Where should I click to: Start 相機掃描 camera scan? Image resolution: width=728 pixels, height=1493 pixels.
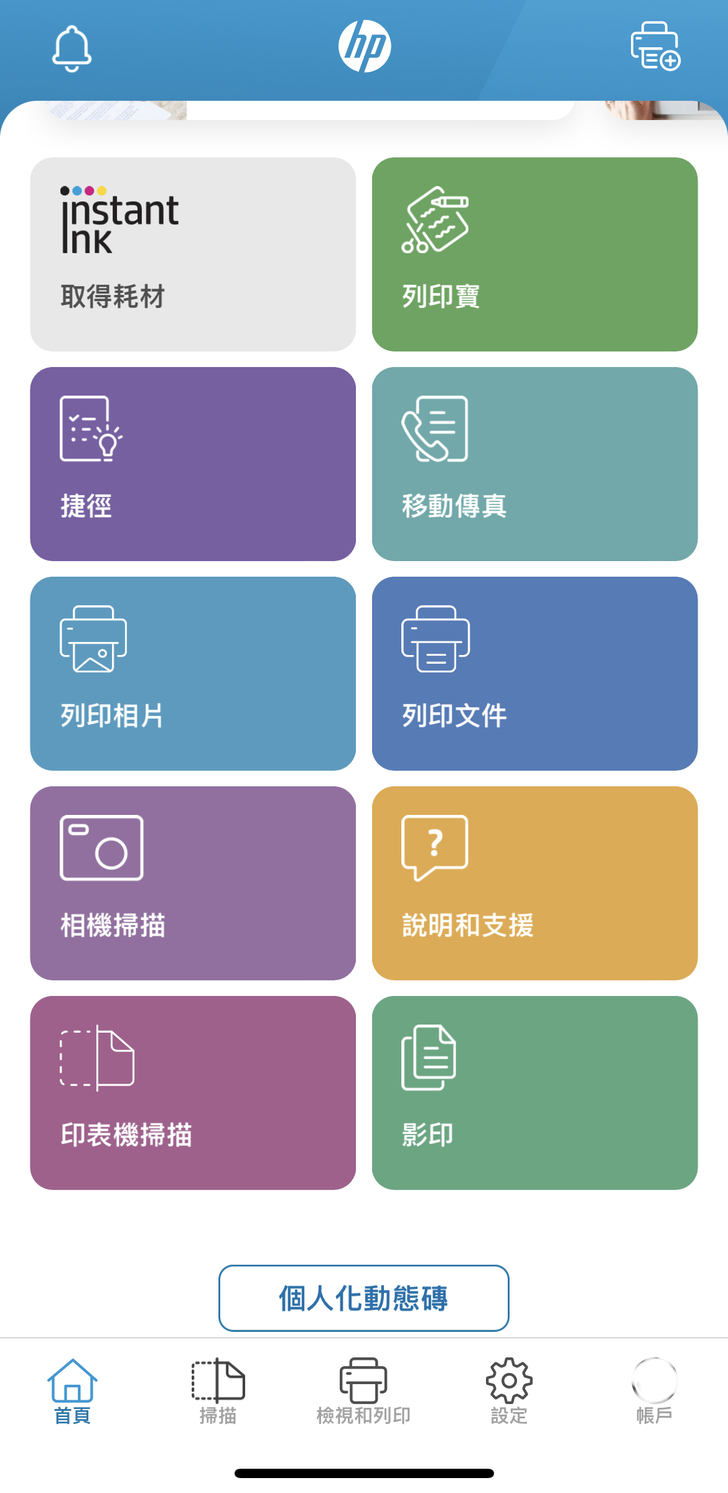(x=193, y=883)
